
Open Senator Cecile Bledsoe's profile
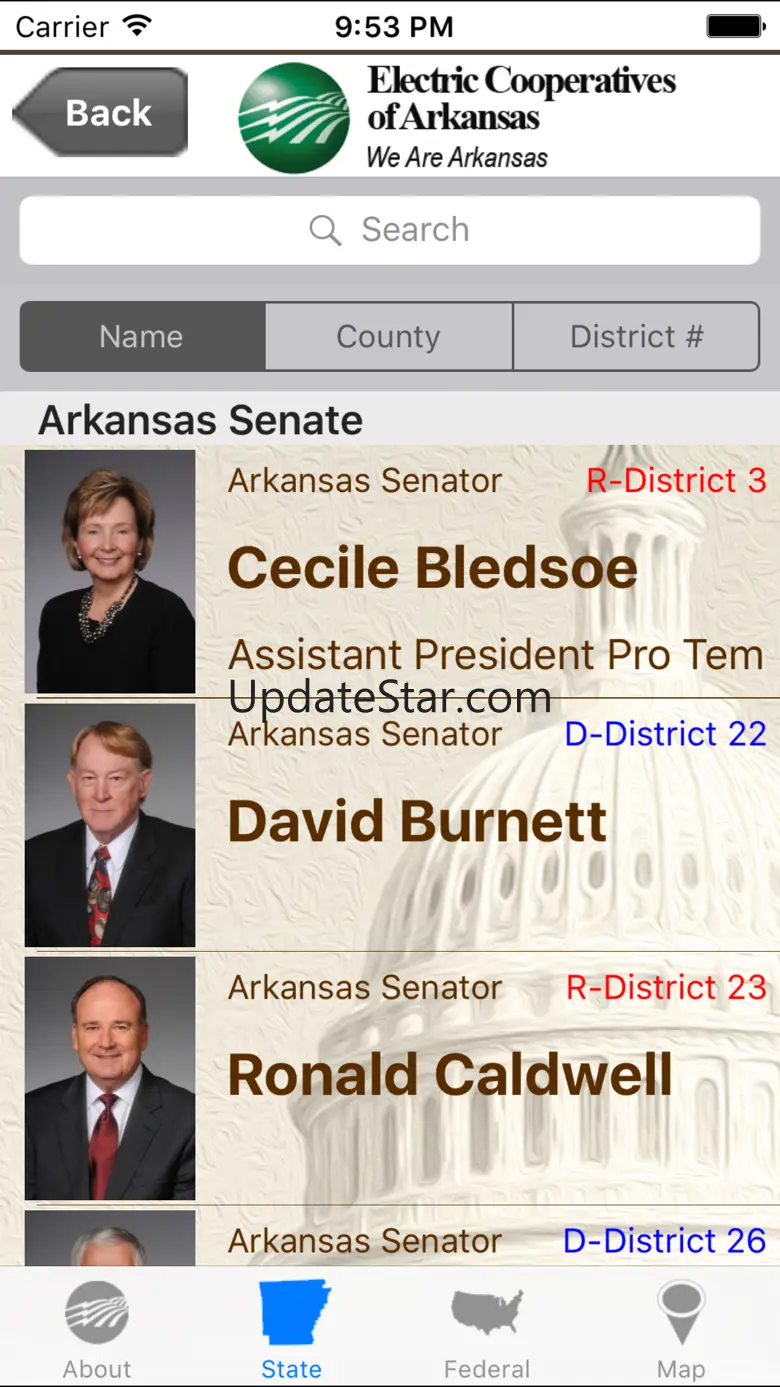(x=432, y=569)
